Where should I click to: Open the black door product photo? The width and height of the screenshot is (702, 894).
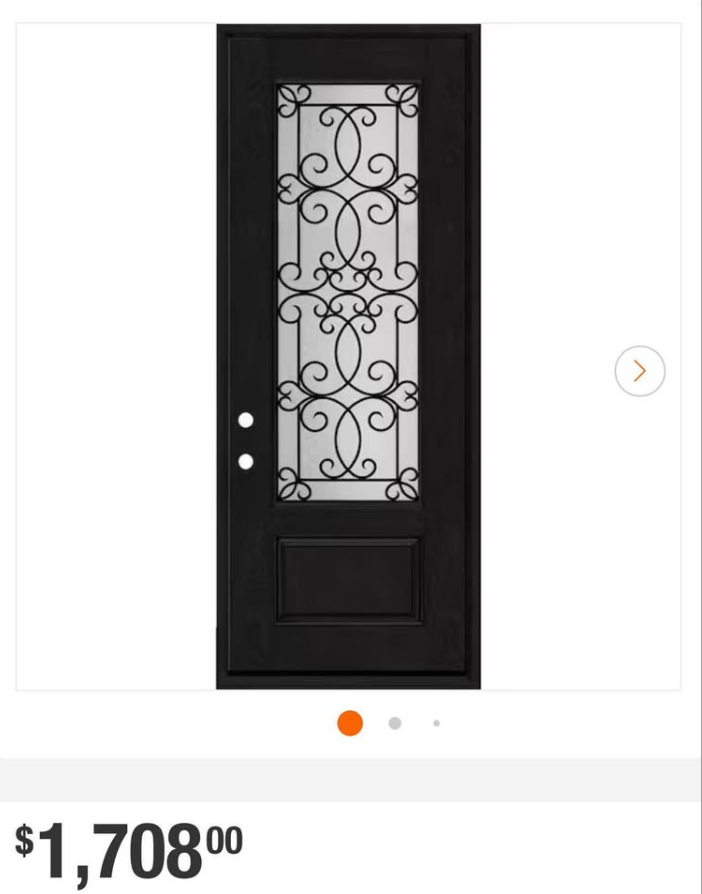tap(348, 357)
